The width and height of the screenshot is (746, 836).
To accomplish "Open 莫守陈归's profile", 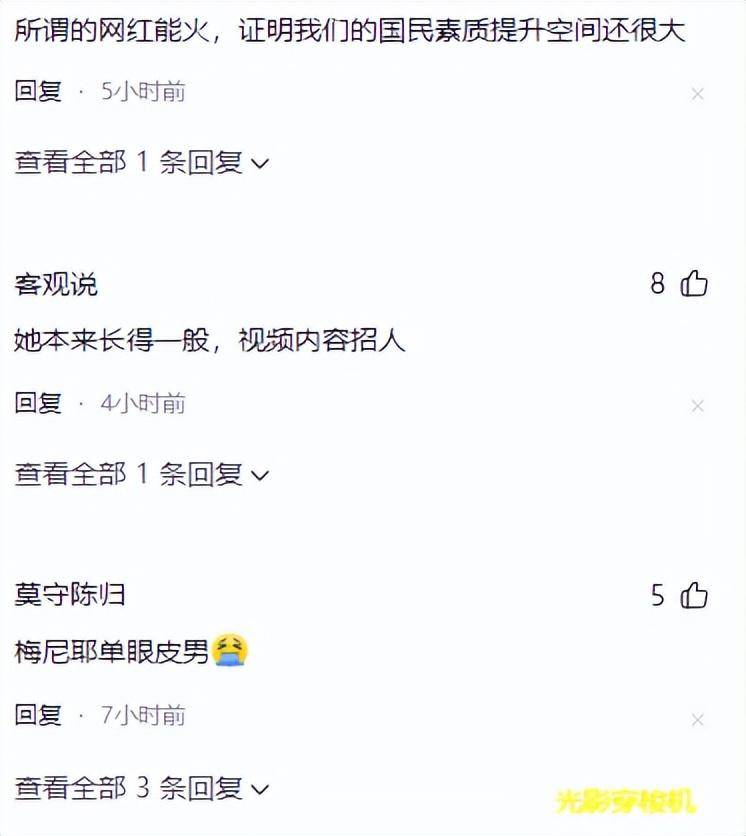I will (70, 596).
